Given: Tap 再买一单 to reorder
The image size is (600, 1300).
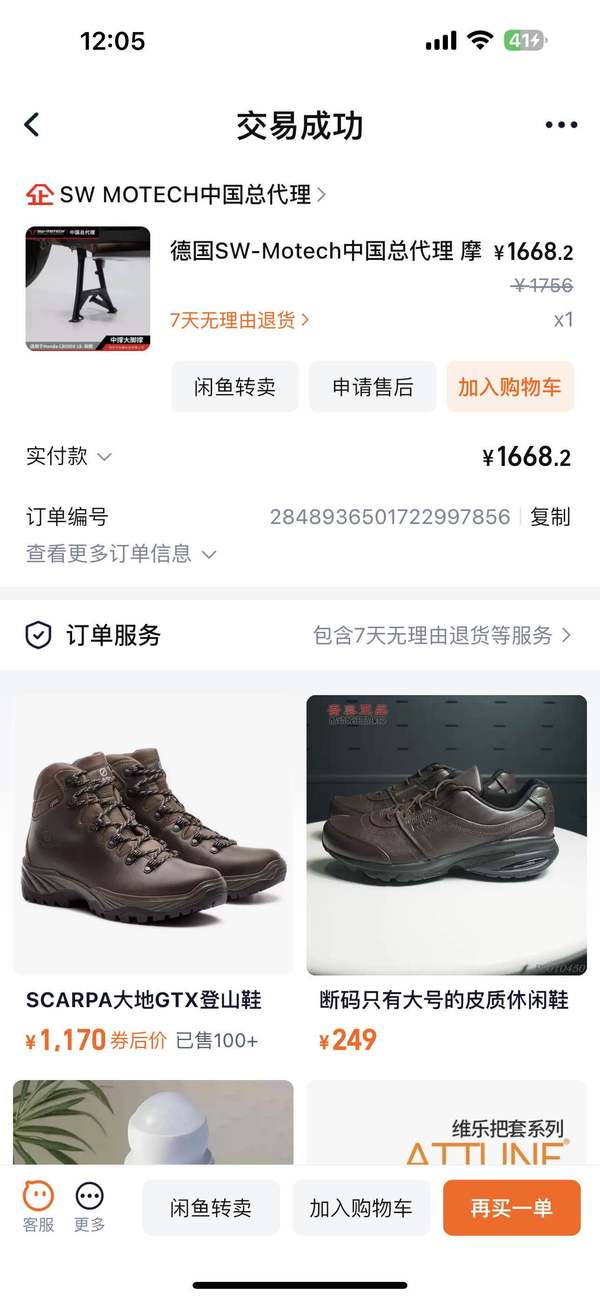Looking at the screenshot, I should [511, 1208].
